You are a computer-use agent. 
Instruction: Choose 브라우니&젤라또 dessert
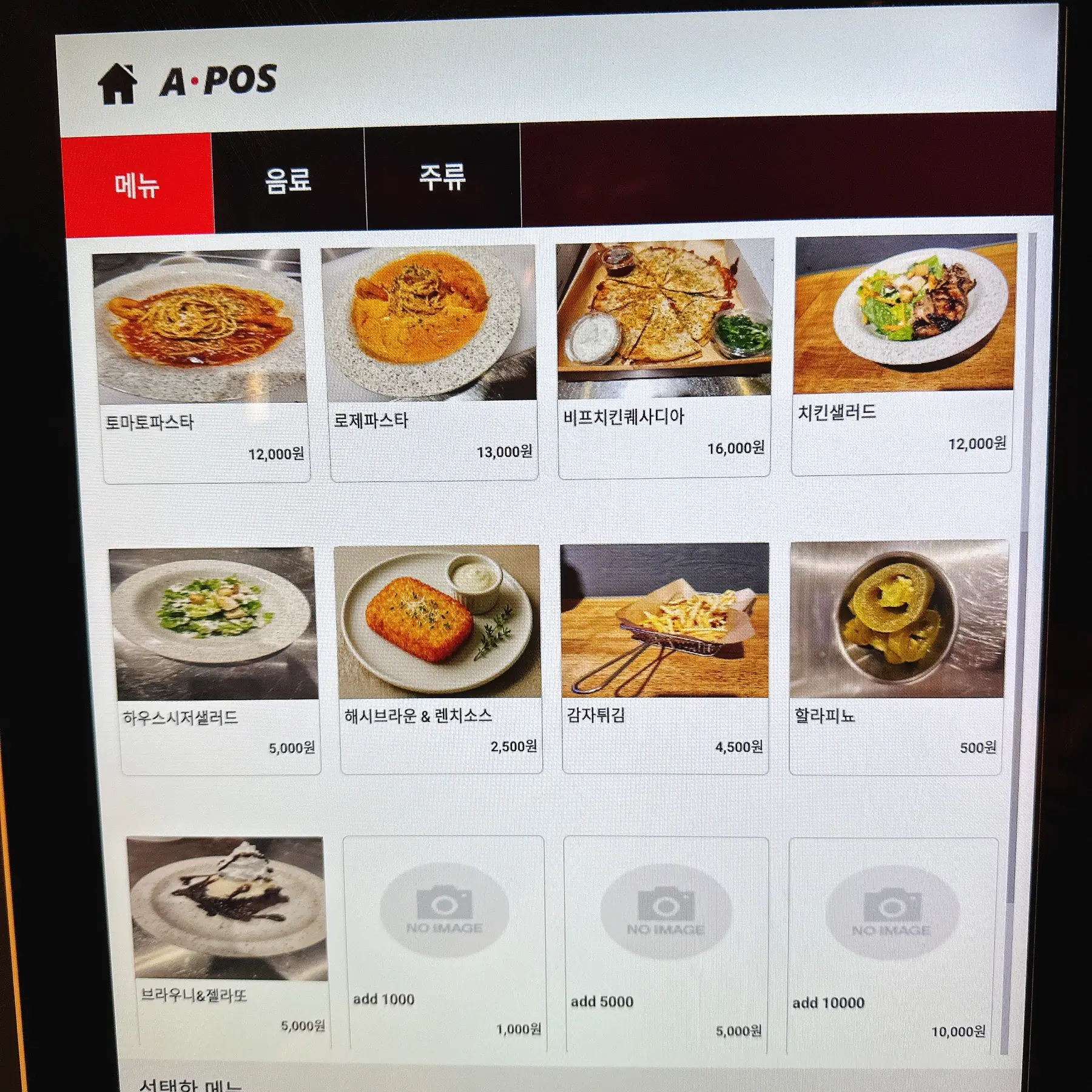click(x=229, y=940)
